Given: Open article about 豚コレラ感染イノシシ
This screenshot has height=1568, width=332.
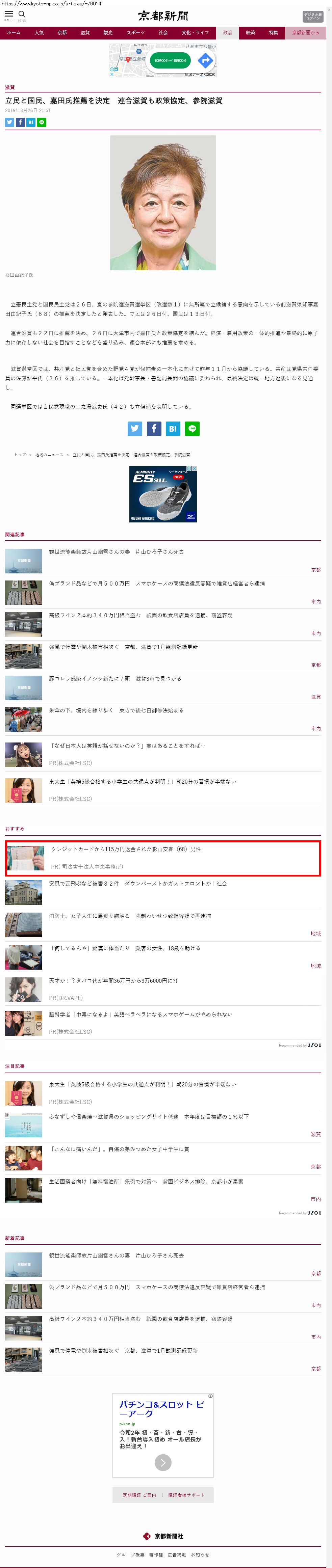Looking at the screenshot, I should coord(115,679).
